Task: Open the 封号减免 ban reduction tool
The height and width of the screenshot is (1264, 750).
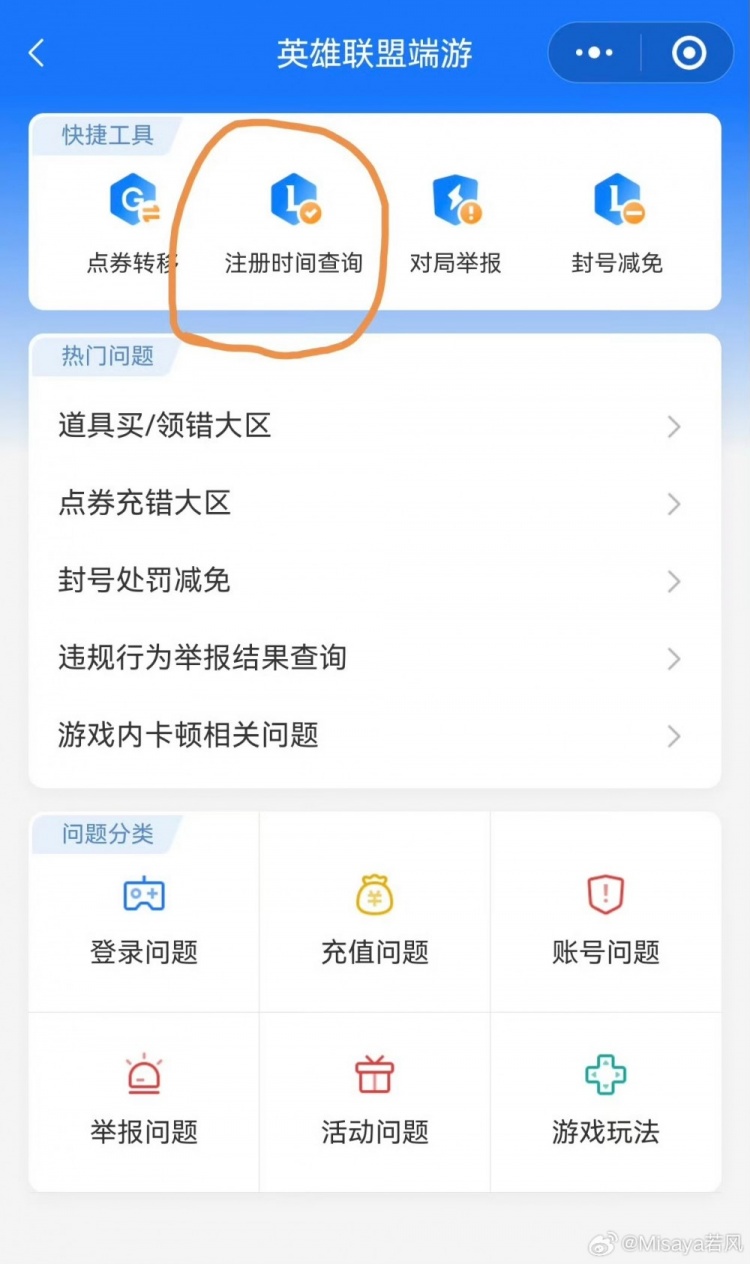Action: (x=617, y=220)
